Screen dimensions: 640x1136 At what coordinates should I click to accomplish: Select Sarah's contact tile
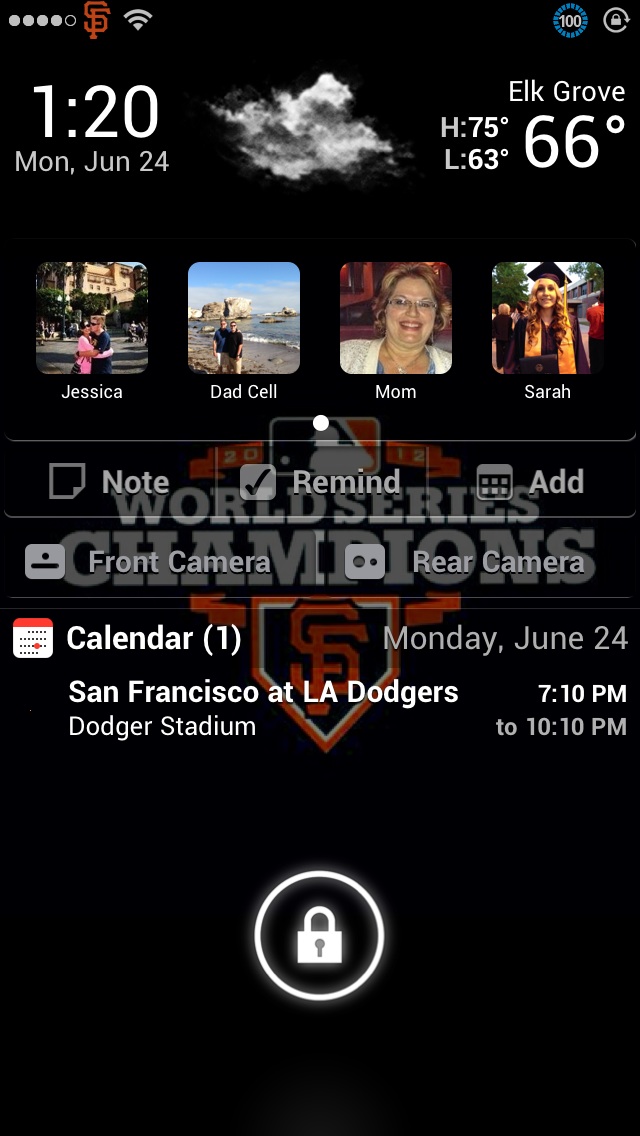(548, 318)
